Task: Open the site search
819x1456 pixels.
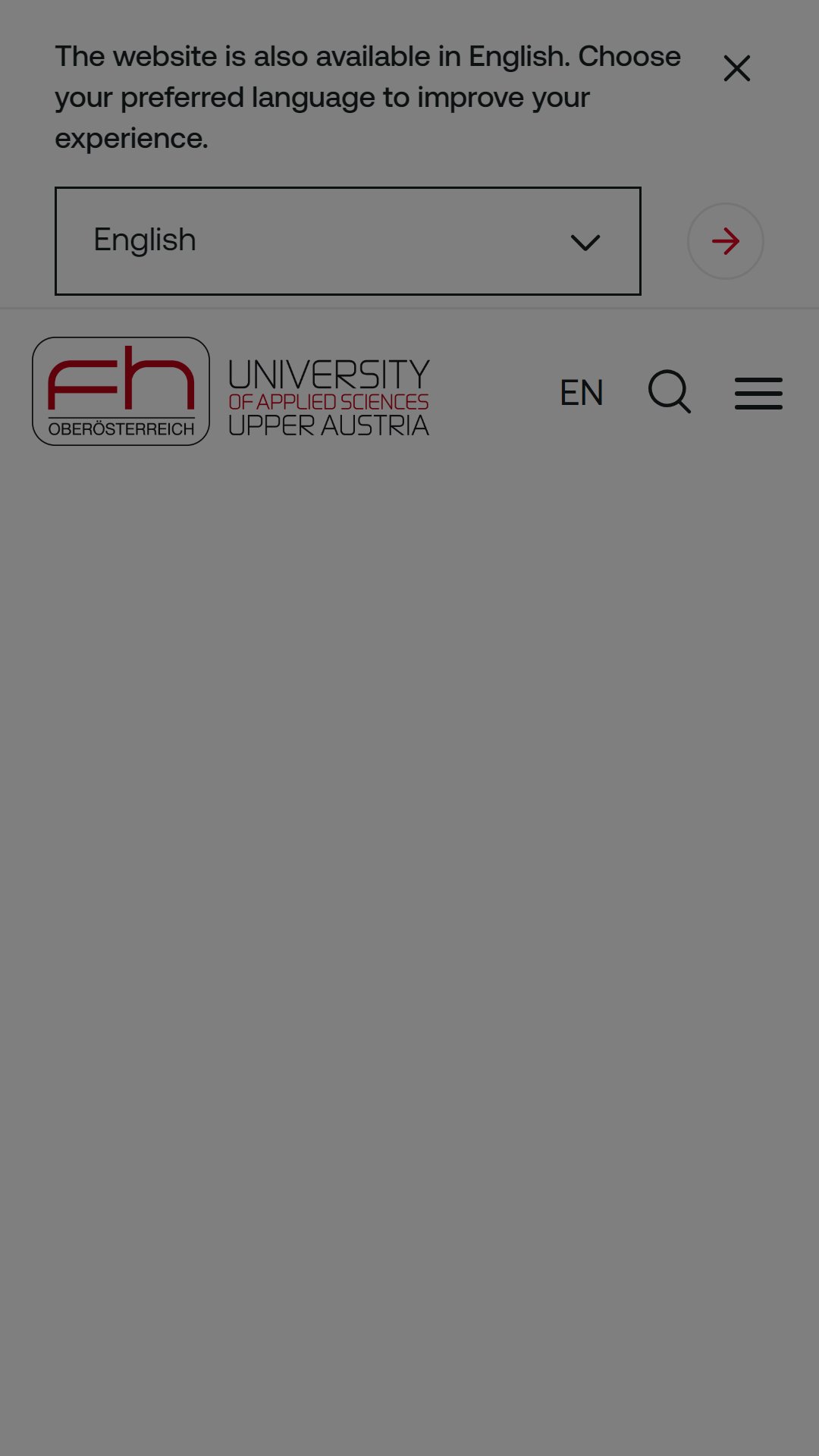Action: (670, 392)
